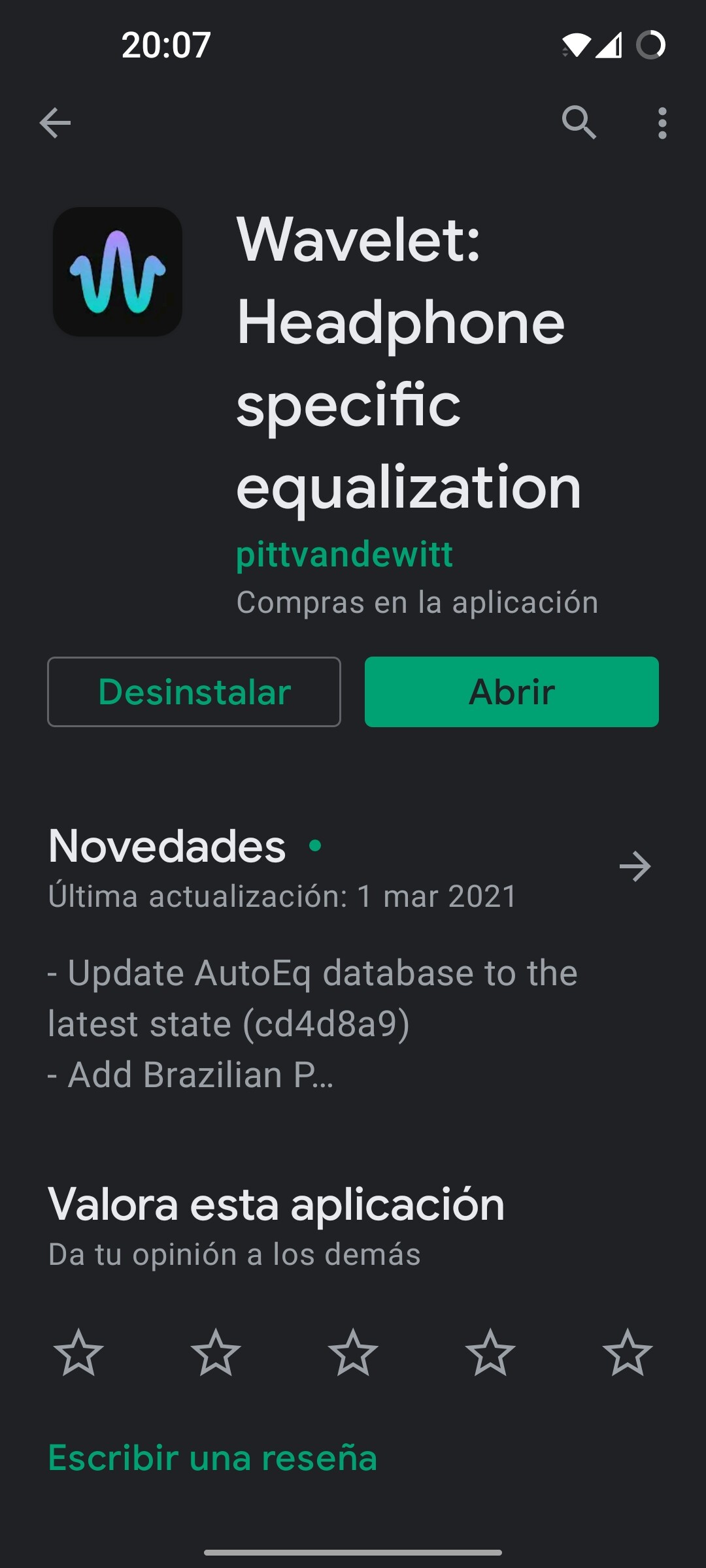Select the third rating star

[353, 1353]
